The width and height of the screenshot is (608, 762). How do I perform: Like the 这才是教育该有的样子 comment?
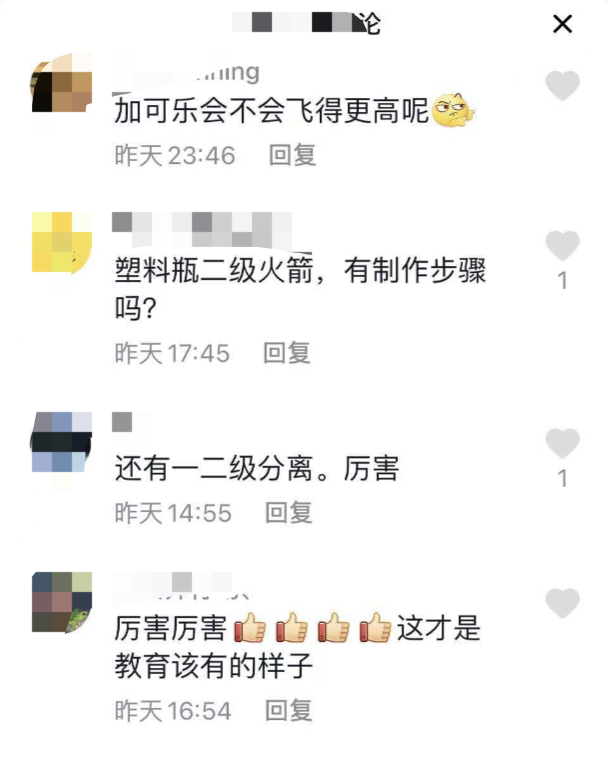point(563,602)
